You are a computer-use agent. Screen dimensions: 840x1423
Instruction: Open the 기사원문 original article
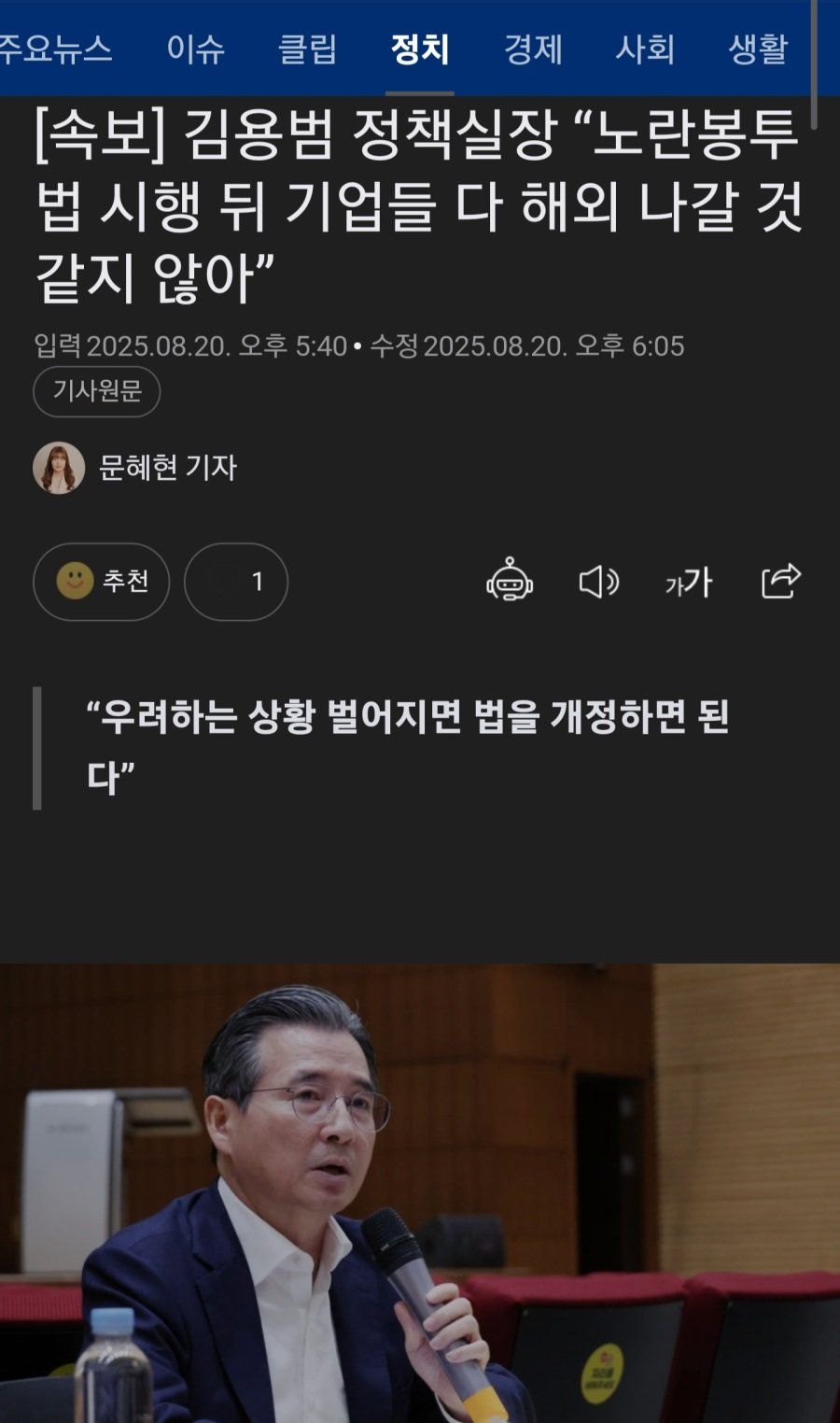(x=97, y=391)
